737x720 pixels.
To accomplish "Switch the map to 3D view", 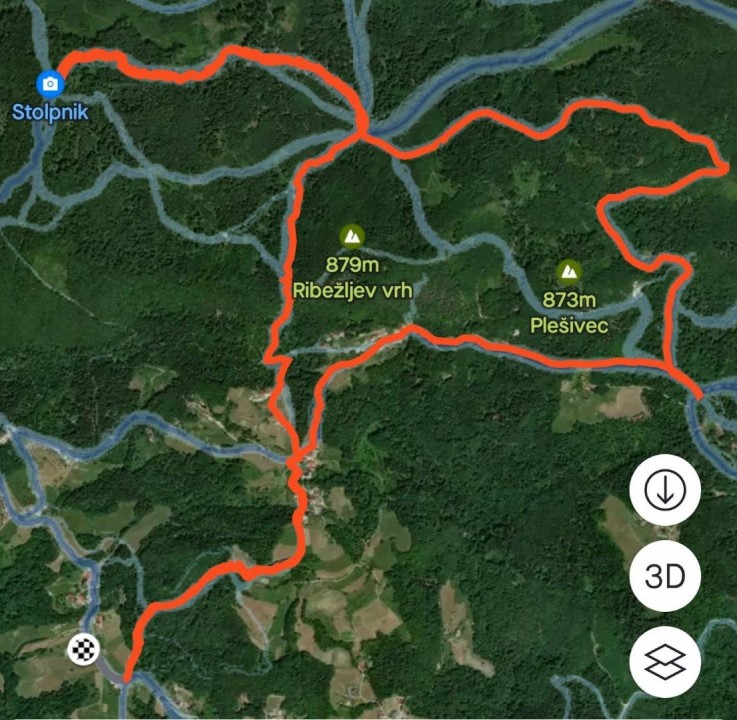I will click(x=665, y=576).
